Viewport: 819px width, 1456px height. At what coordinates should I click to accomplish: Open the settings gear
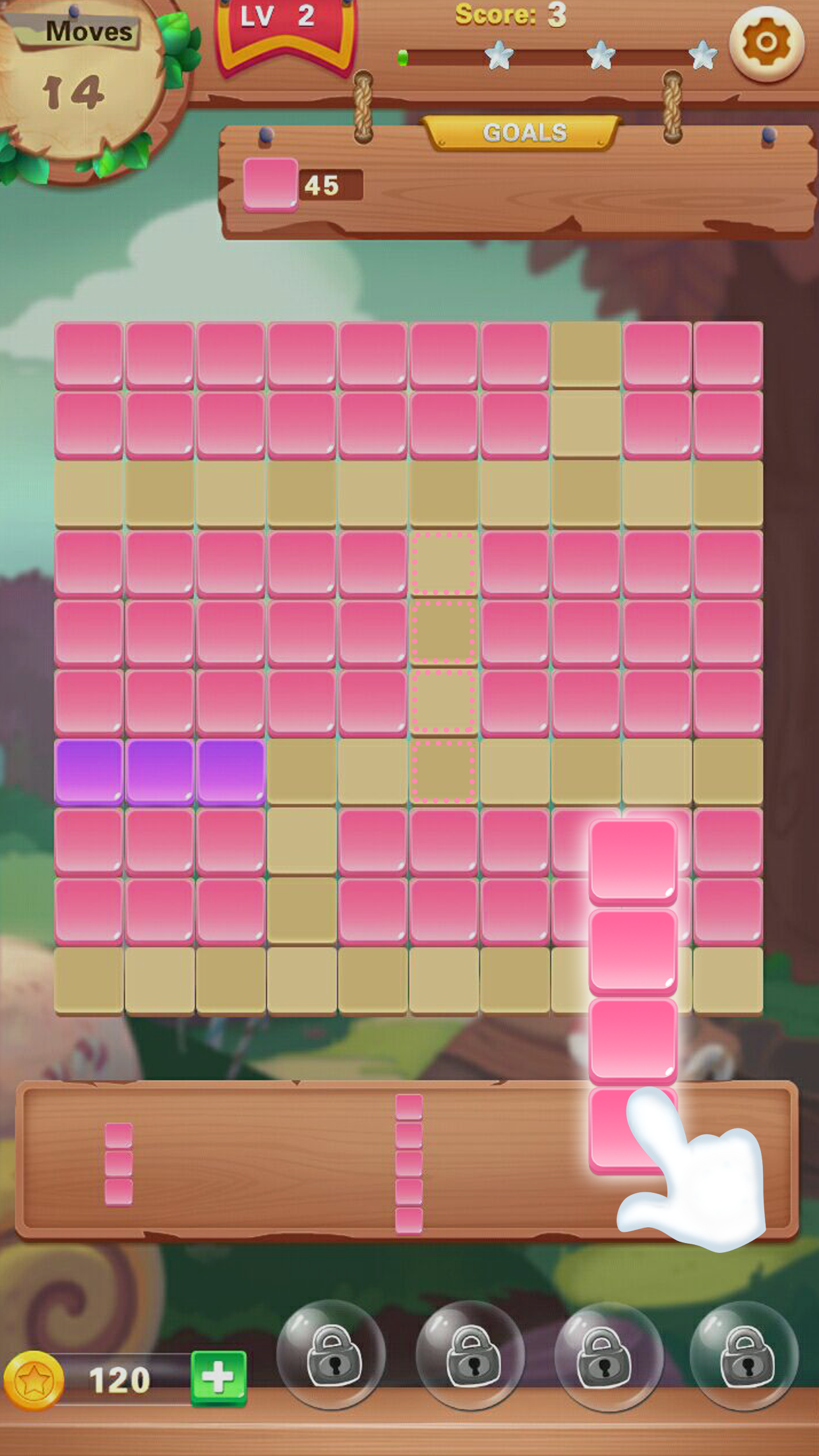pyautogui.click(x=766, y=44)
